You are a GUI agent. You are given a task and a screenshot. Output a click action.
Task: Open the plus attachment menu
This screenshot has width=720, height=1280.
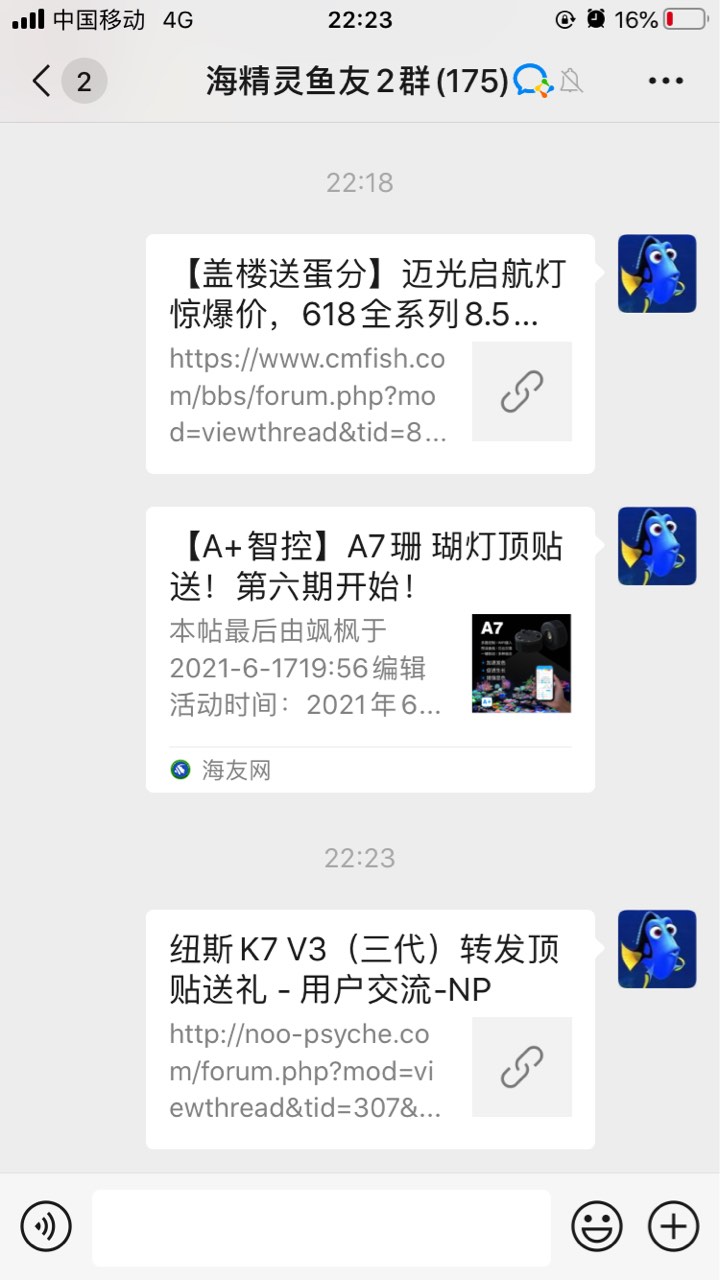(x=674, y=1225)
